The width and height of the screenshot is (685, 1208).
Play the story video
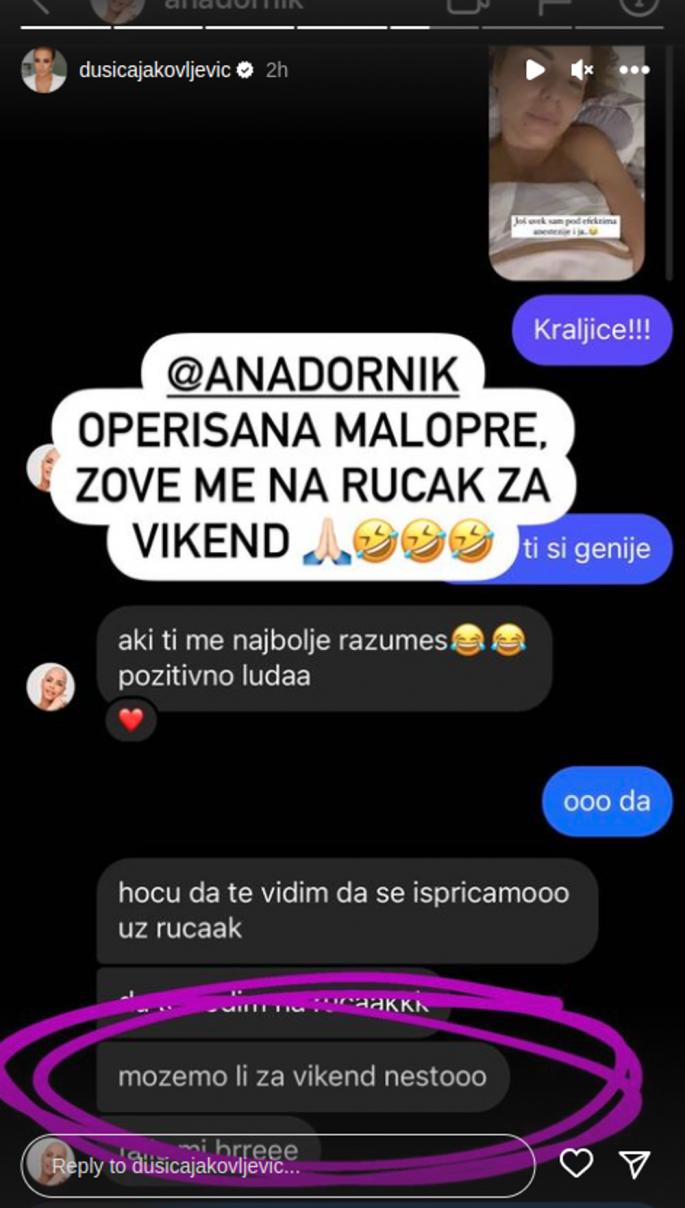tap(535, 70)
